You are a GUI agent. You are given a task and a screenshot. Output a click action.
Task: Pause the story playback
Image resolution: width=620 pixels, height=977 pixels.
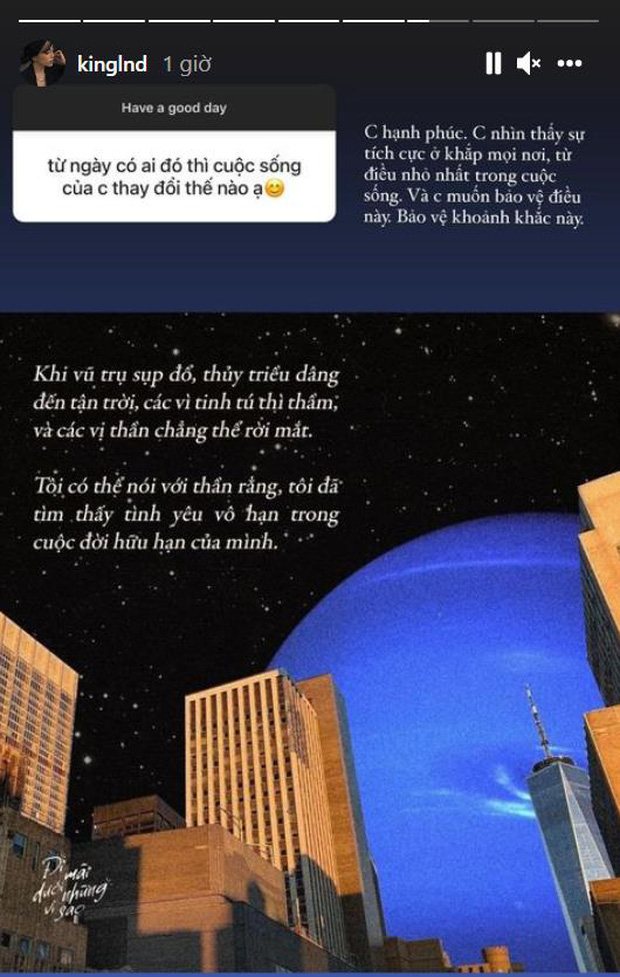[x=493, y=64]
